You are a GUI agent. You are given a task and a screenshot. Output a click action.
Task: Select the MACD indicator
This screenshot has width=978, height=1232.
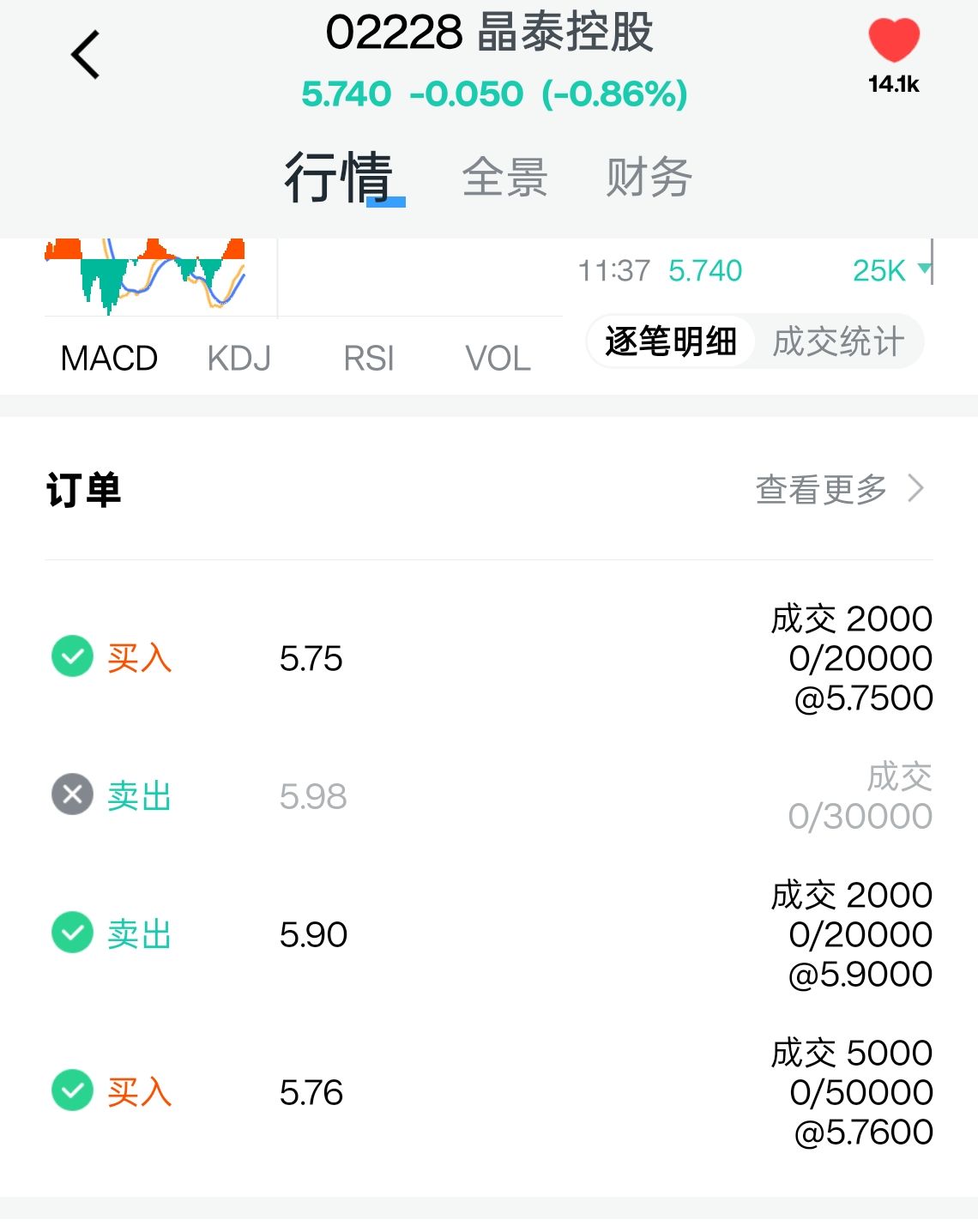pos(109,359)
